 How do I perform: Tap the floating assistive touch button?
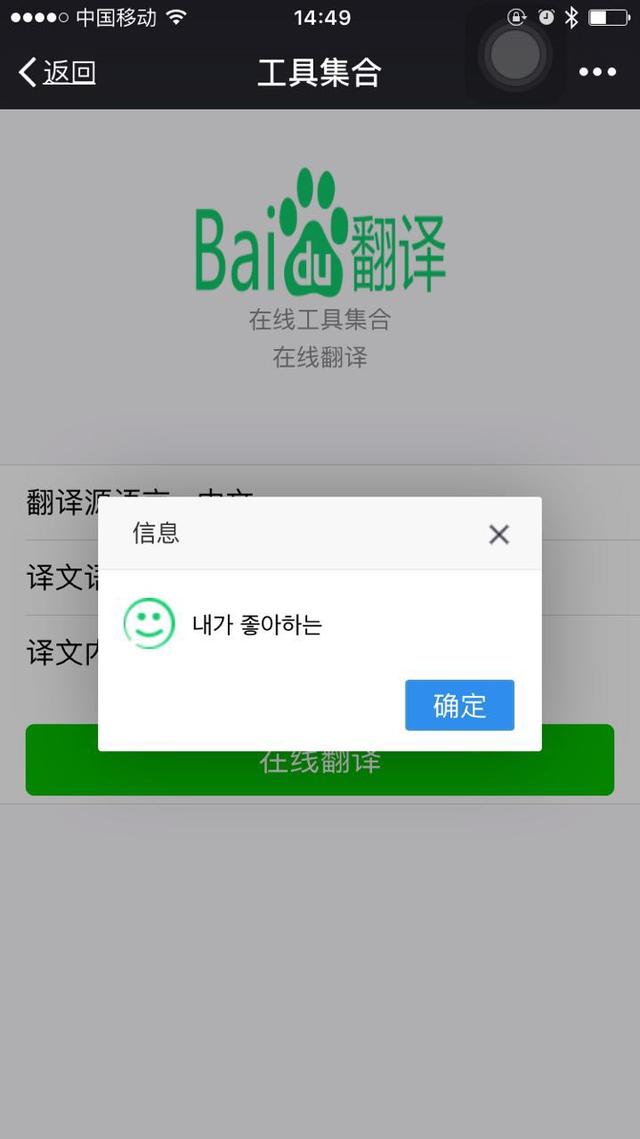[515, 55]
